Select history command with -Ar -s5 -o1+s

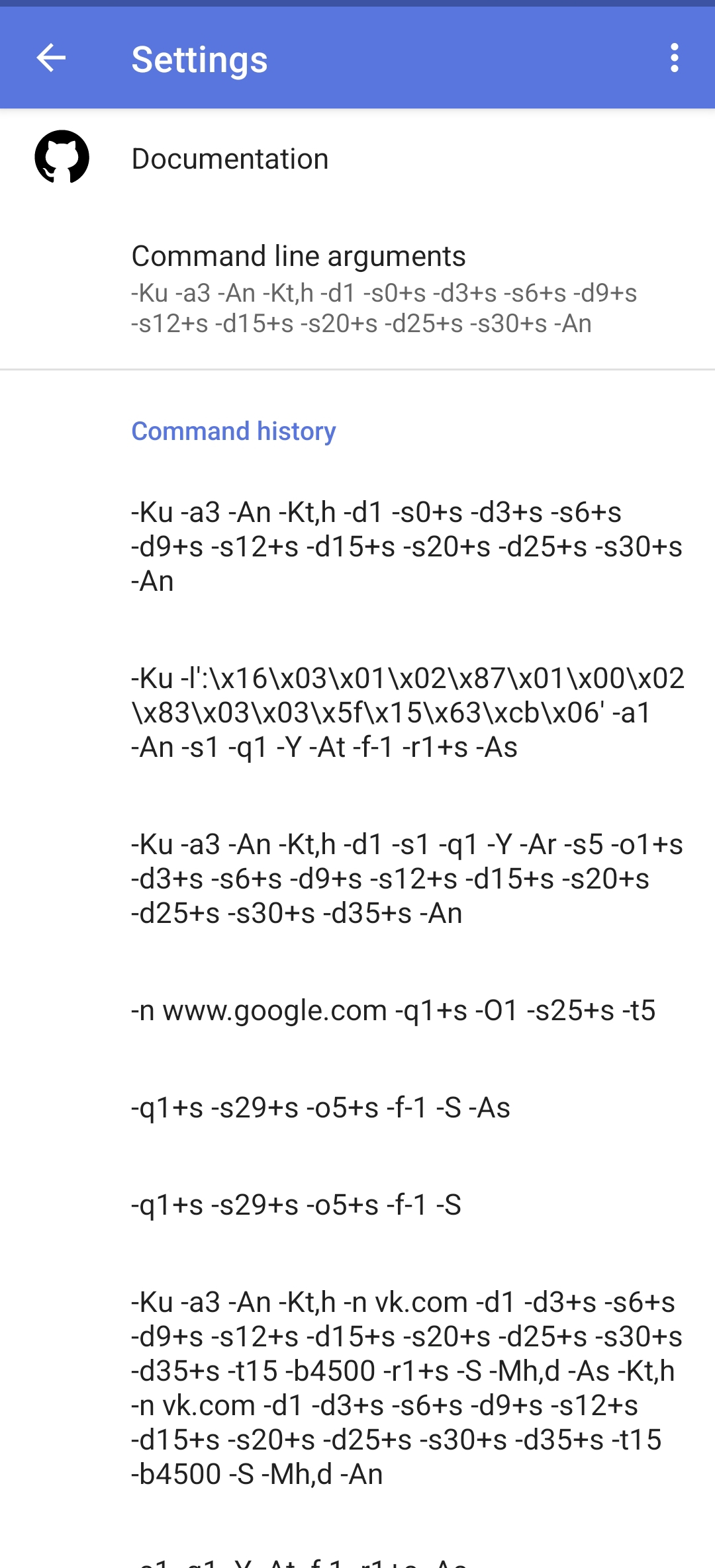(406, 879)
